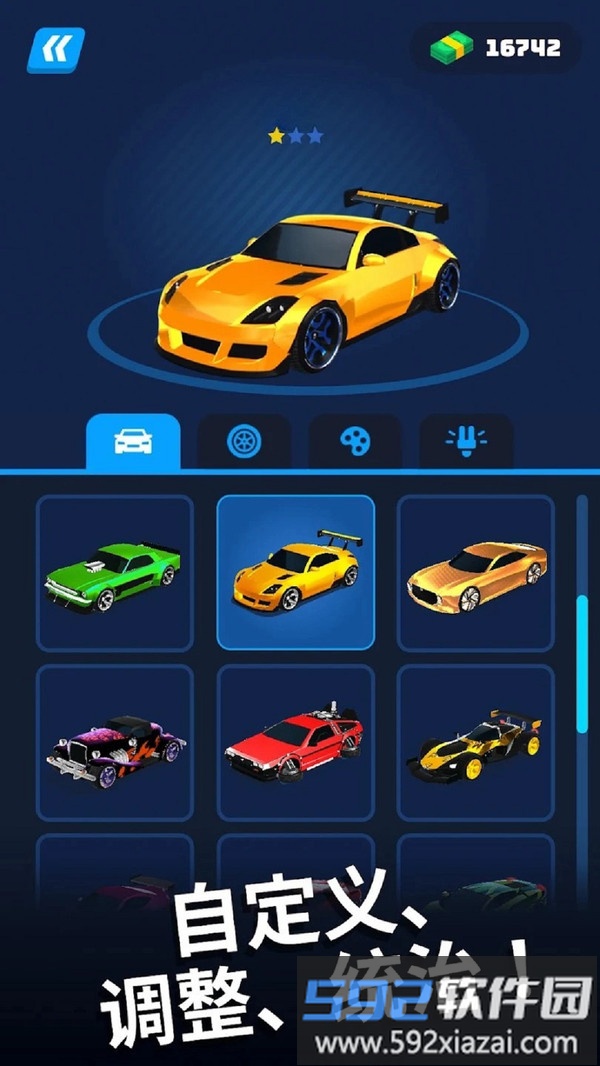Select the green muscle car
Viewport: 600px width, 1066px height.
[x=115, y=573]
